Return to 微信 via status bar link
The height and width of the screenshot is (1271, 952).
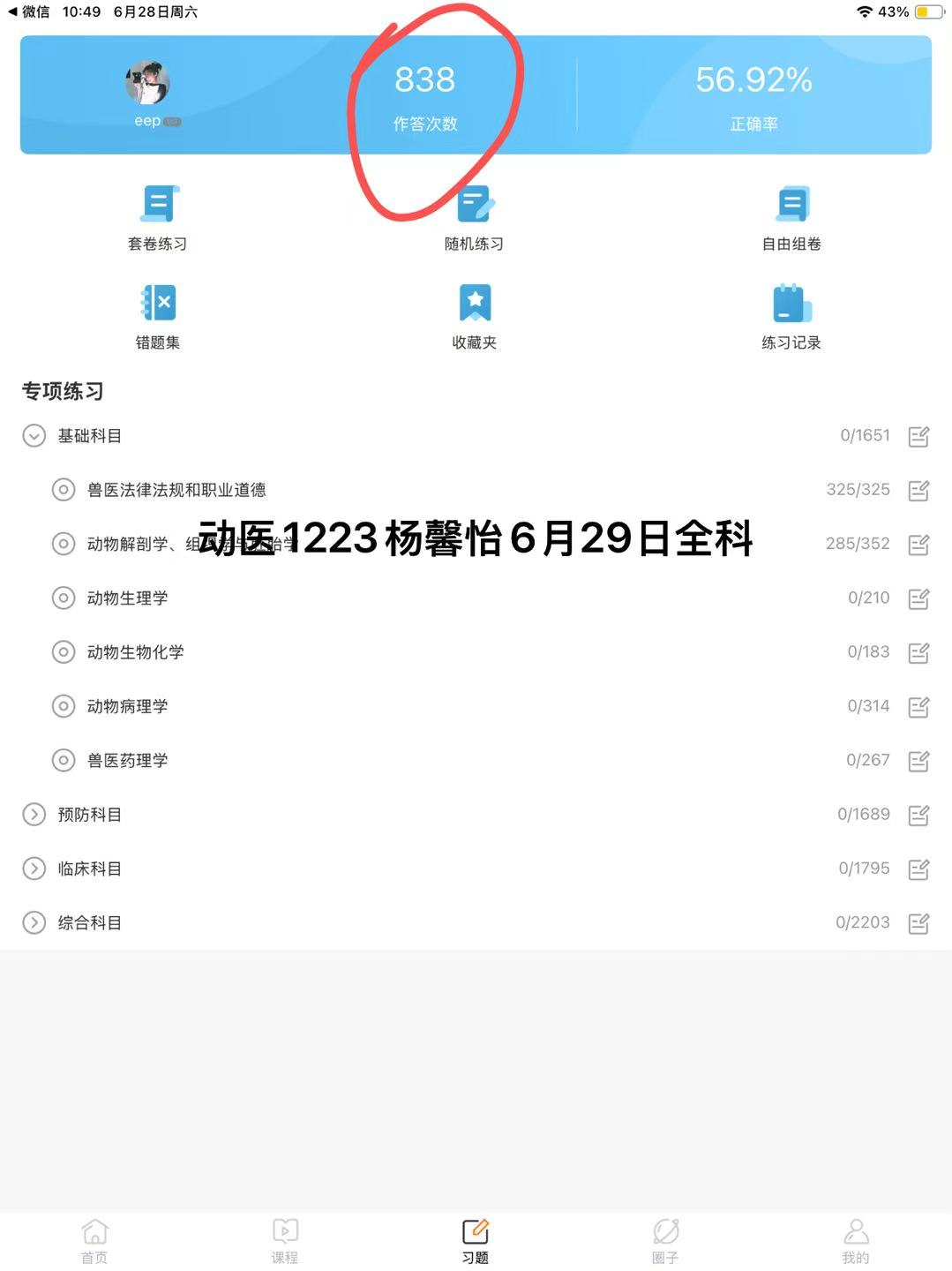[28, 11]
